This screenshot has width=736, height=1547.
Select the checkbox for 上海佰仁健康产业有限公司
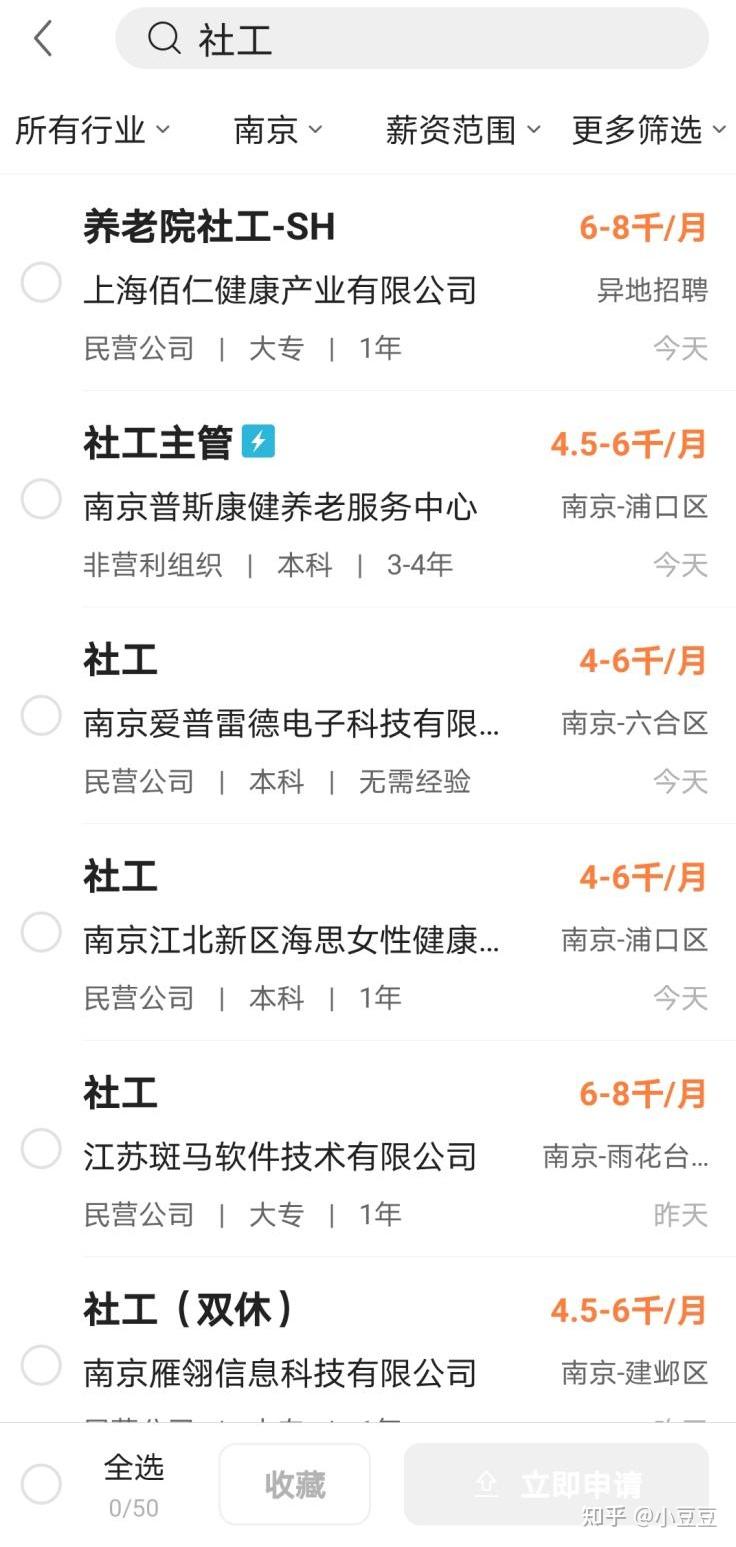(x=41, y=283)
